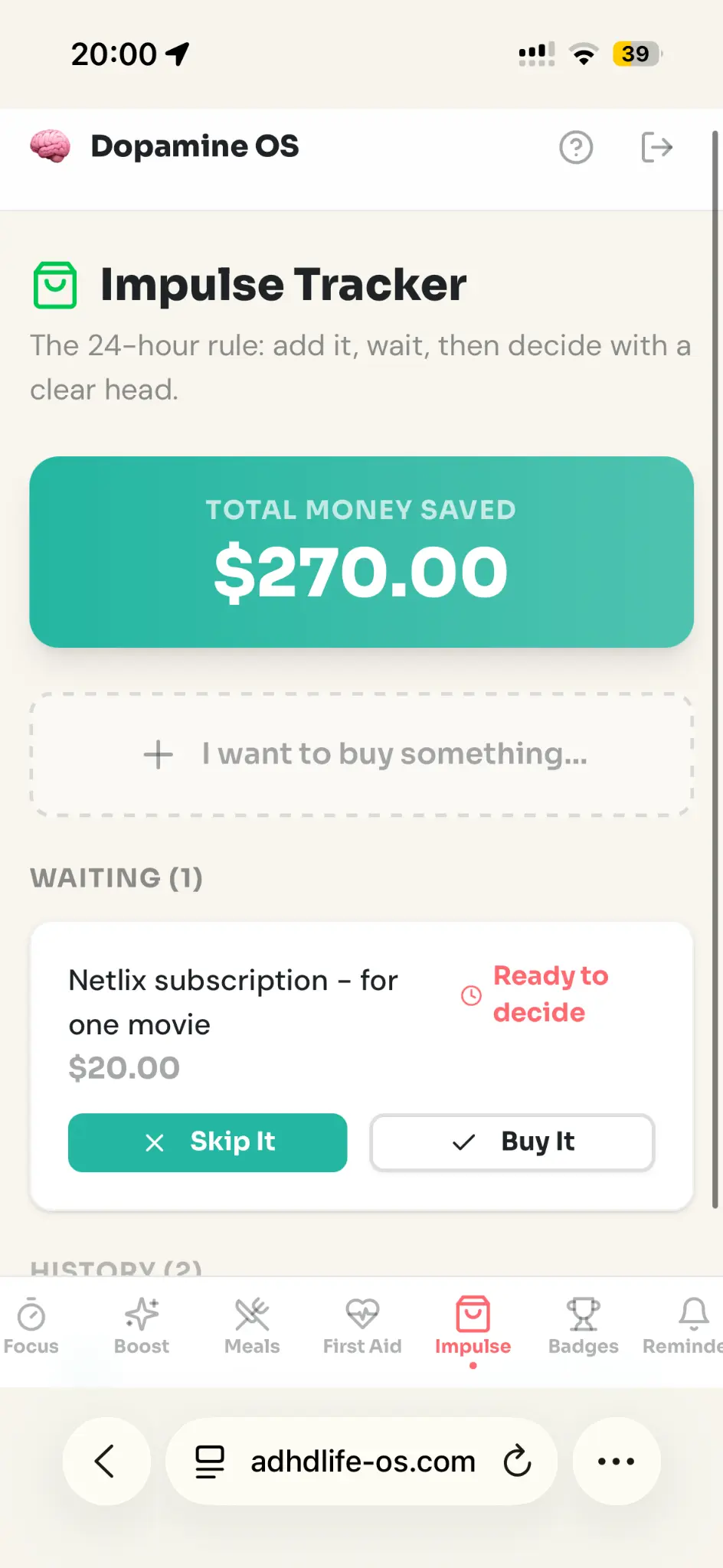Skip the Netflix subscription purchase
The height and width of the screenshot is (1568, 723).
point(208,1142)
